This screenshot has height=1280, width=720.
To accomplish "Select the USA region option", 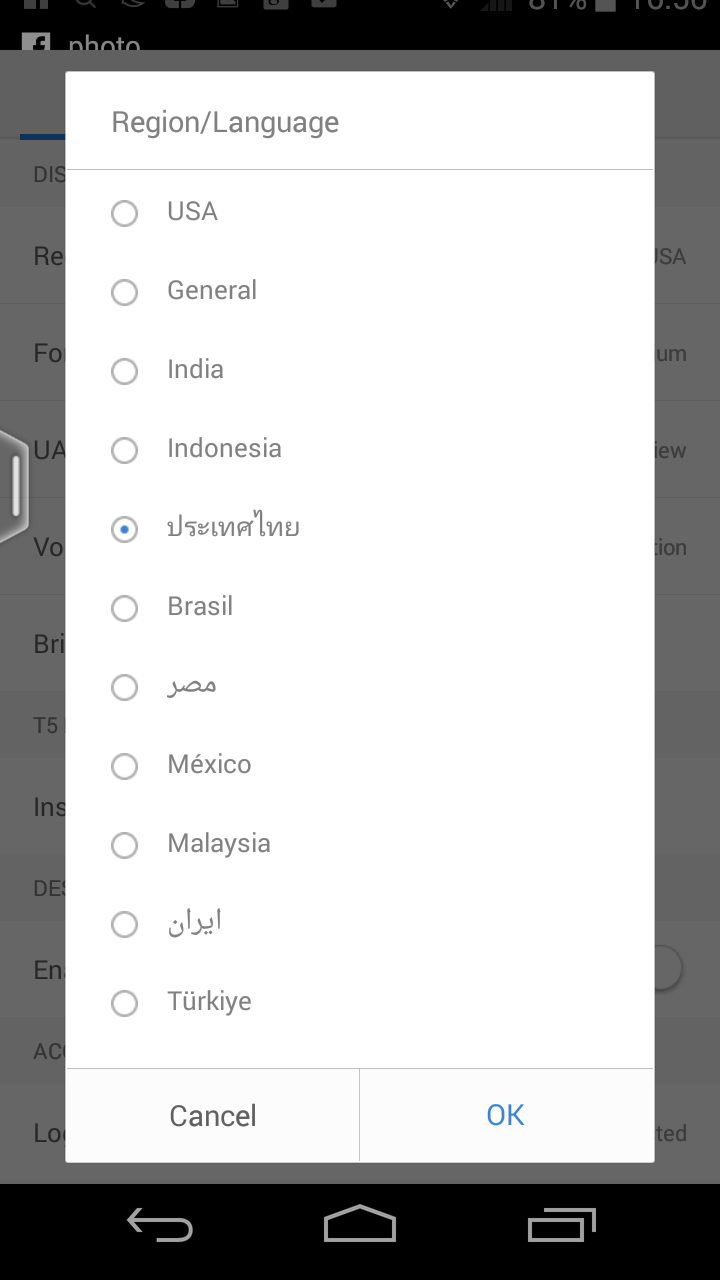I will coord(360,212).
